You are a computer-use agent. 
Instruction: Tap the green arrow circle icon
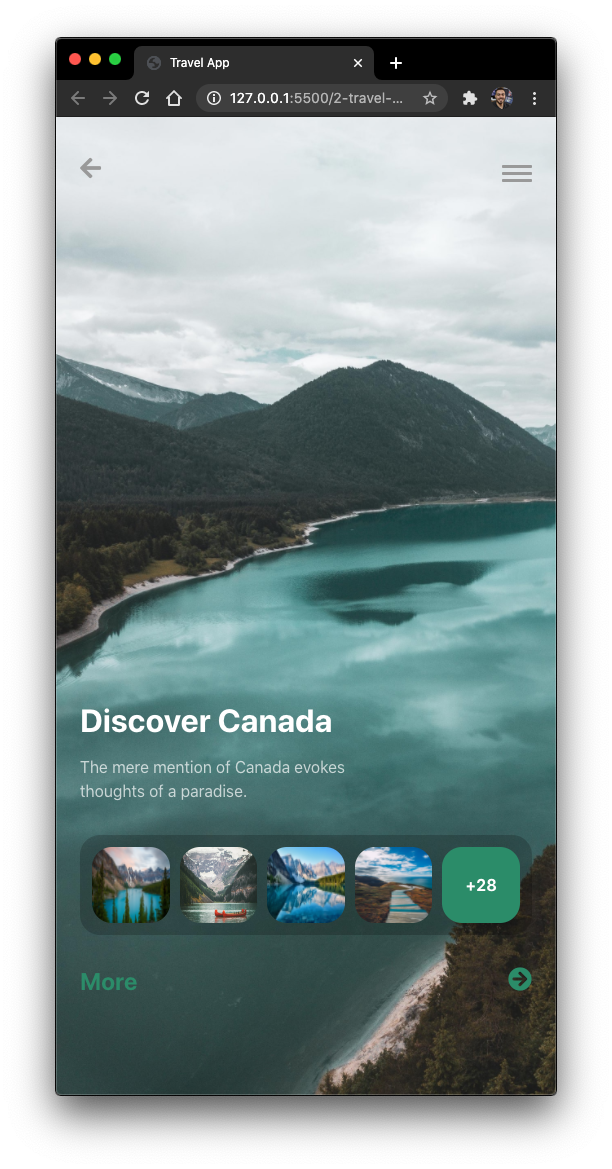tap(519, 979)
